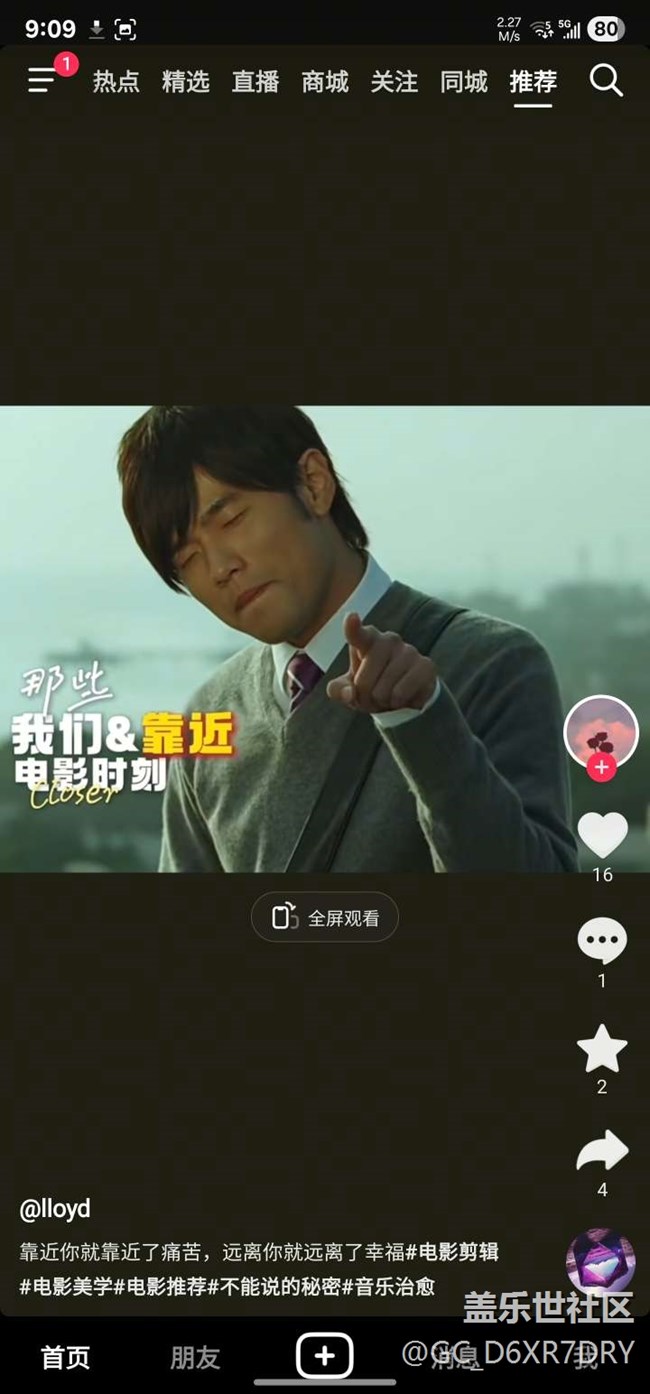The height and width of the screenshot is (1394, 650).
Task: Open the search magnifier
Action: (606, 80)
